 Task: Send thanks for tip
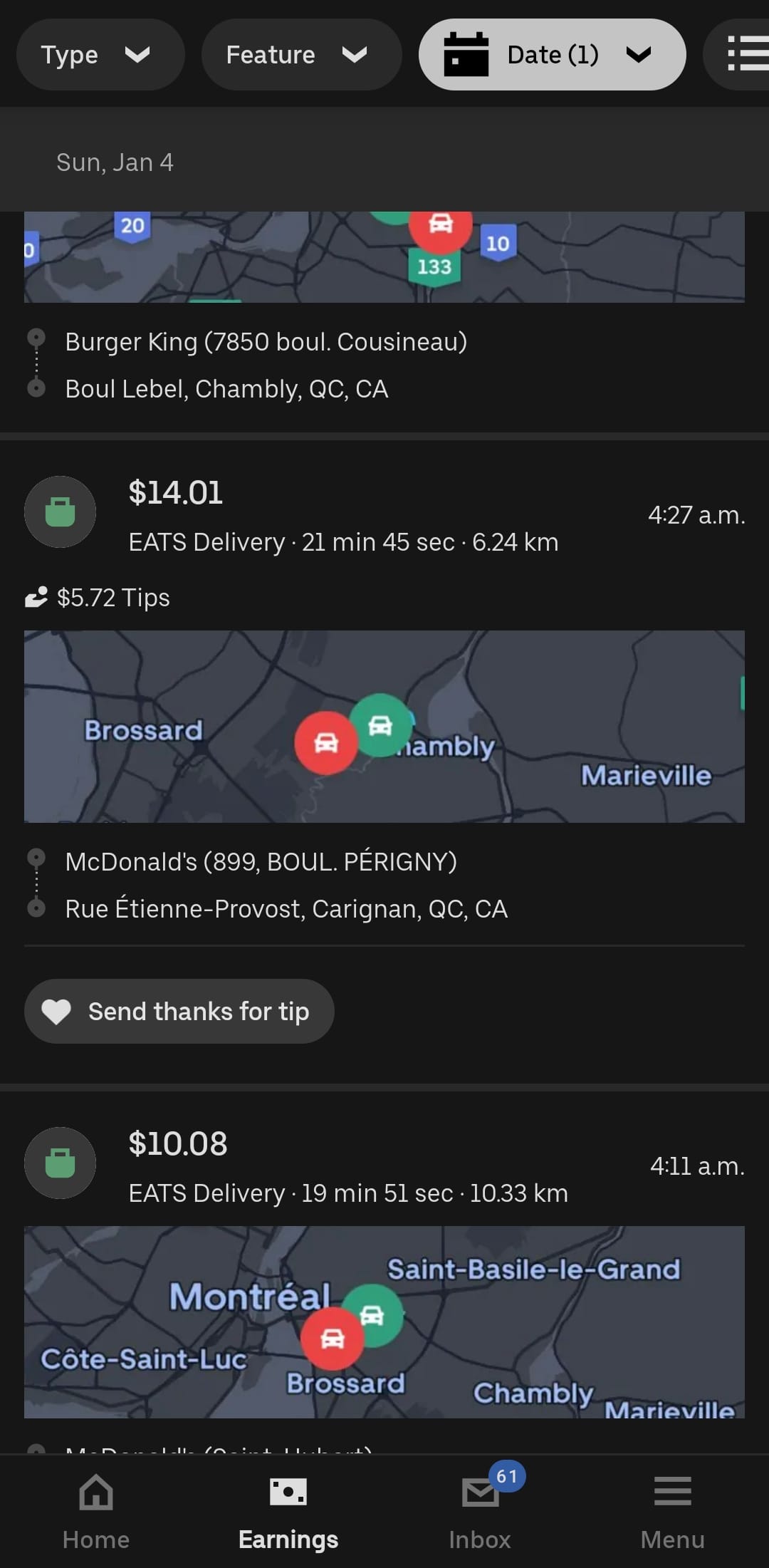179,1011
